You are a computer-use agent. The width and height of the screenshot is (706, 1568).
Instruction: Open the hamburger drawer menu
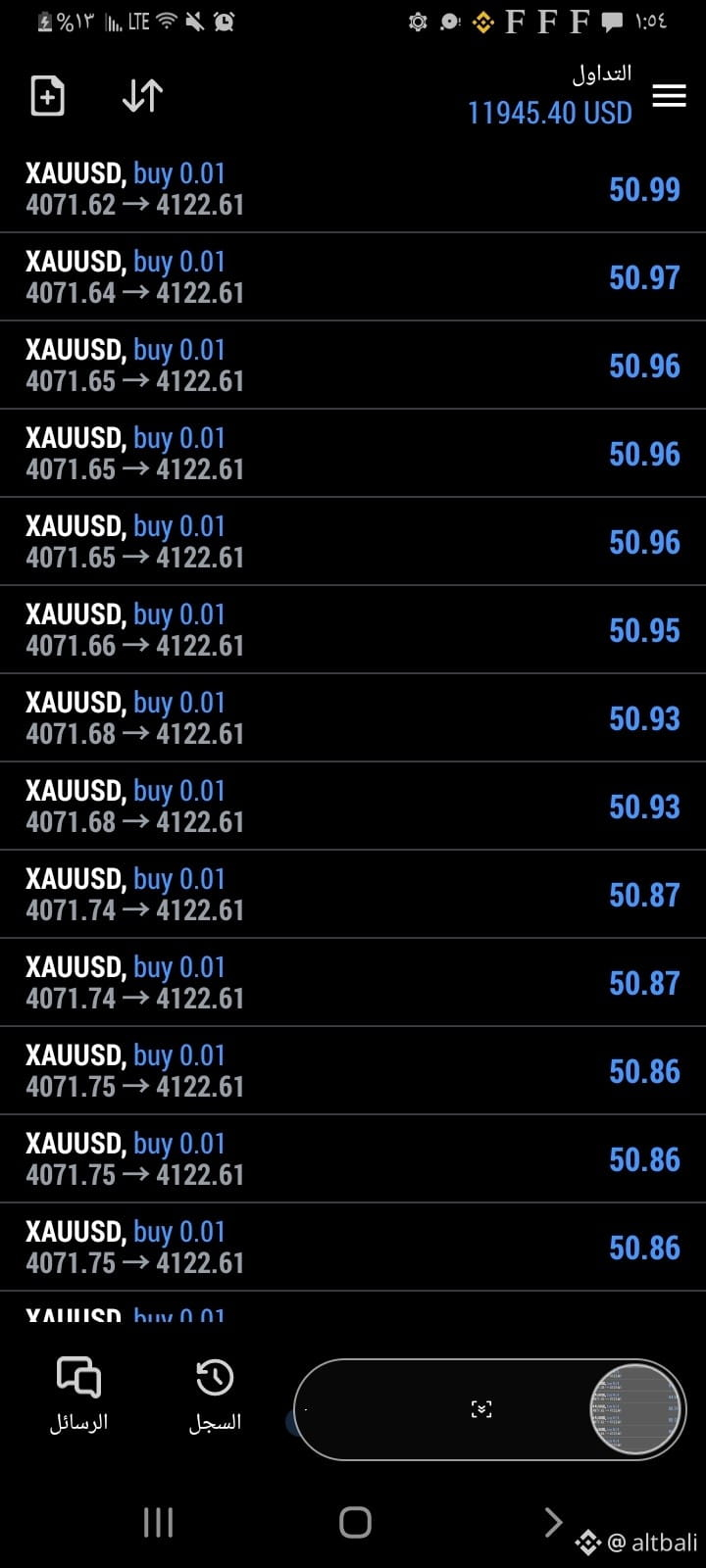(669, 96)
